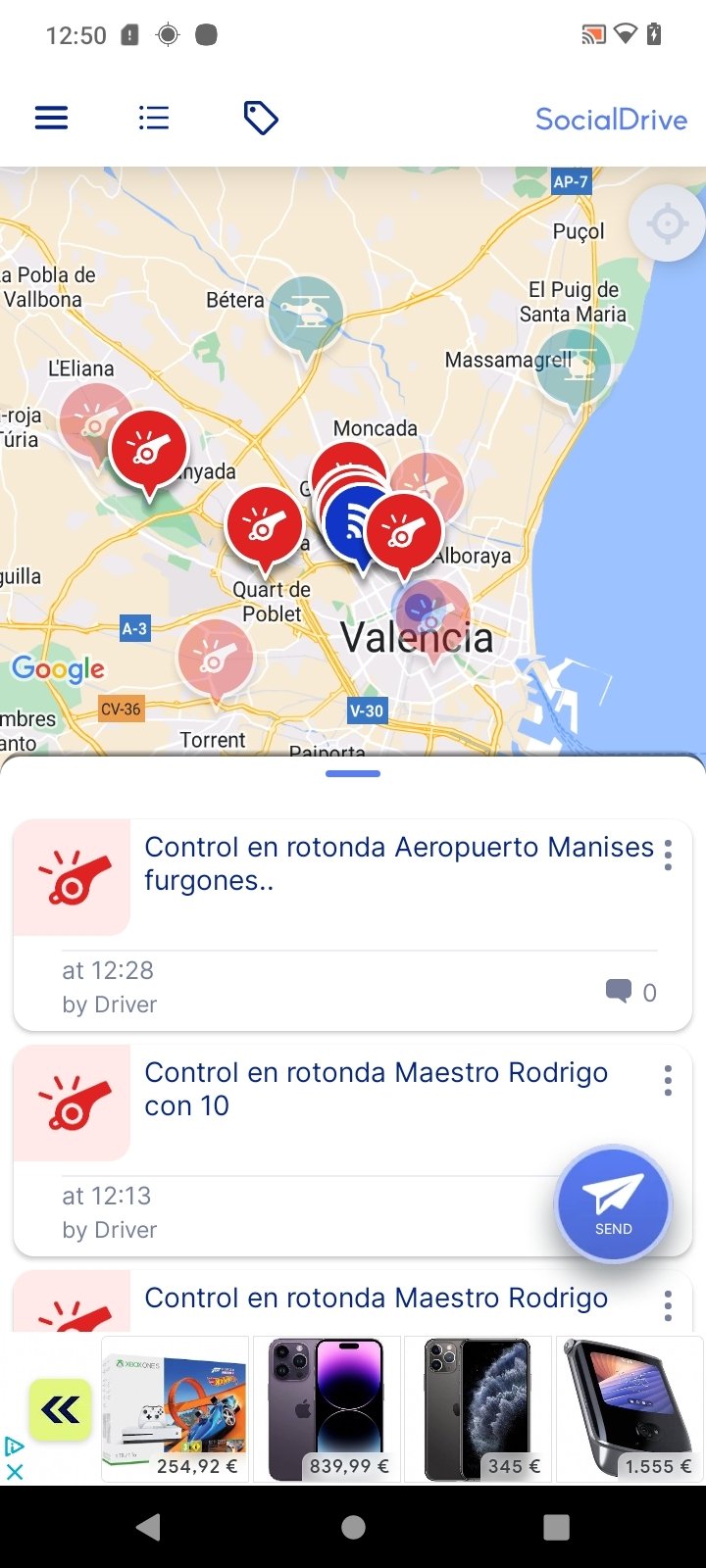The height and width of the screenshot is (1568, 706).
Task: Open the Xbox ad priced 254,92 €
Action: click(x=176, y=1409)
